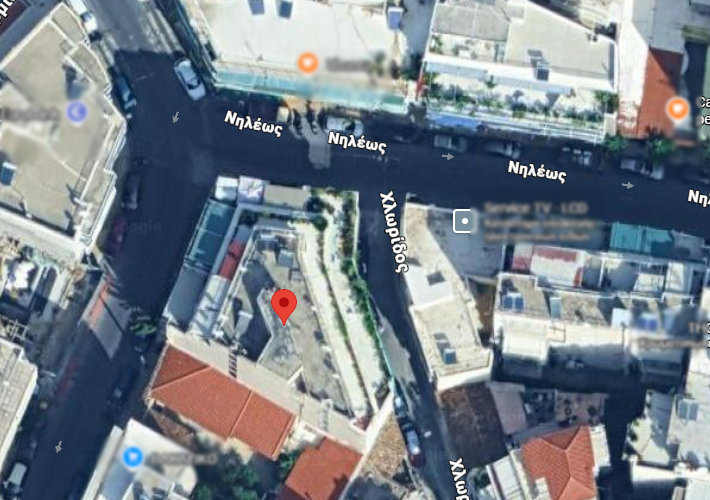The width and height of the screenshot is (710, 500).
Task: Open the Service TV - LCD place marker
Action: pyautogui.click(x=464, y=221)
